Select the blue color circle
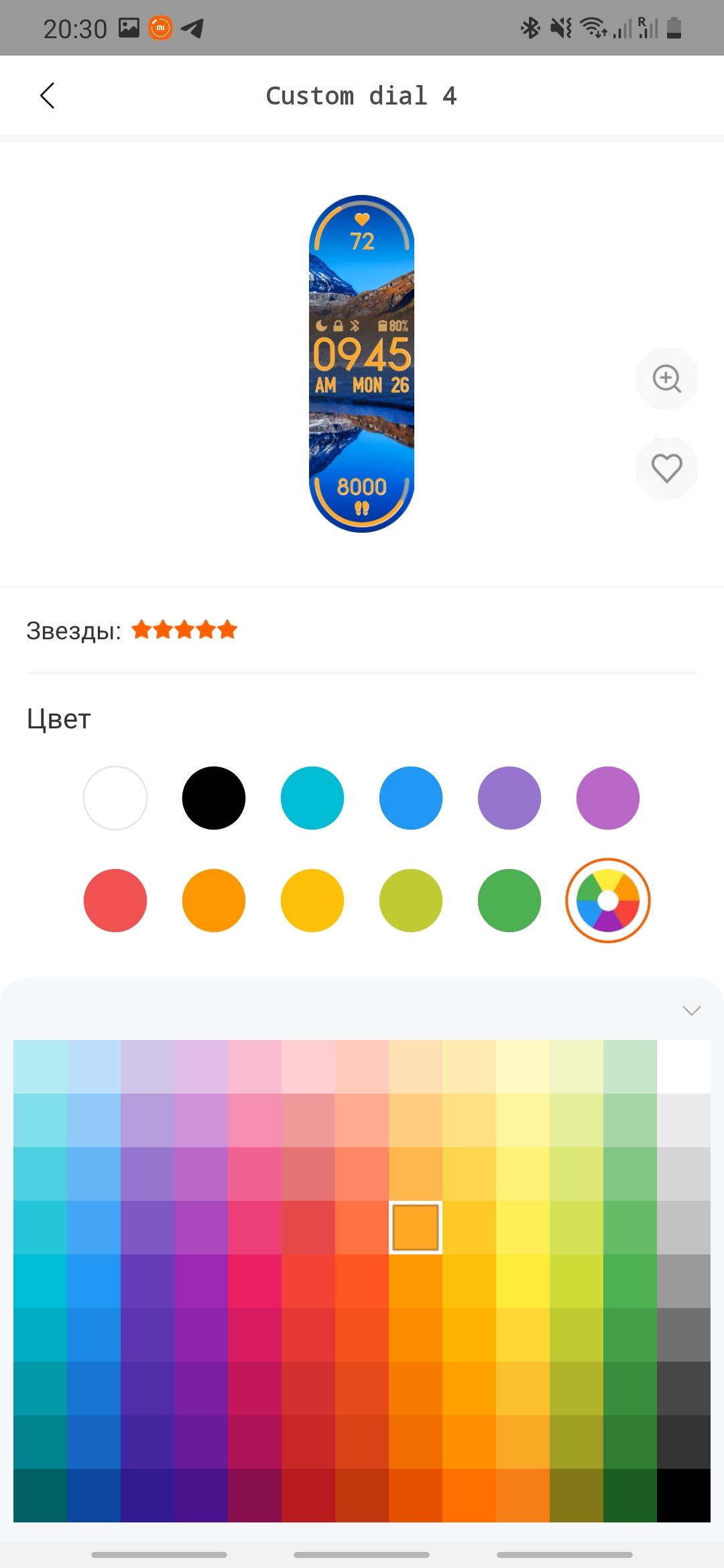This screenshot has width=724, height=1568. click(411, 798)
